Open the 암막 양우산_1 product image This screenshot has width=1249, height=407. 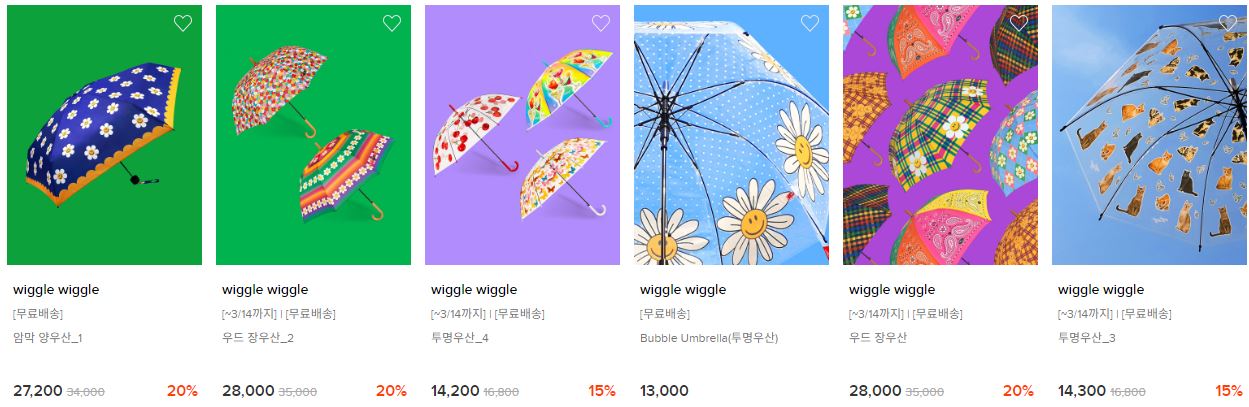(104, 135)
